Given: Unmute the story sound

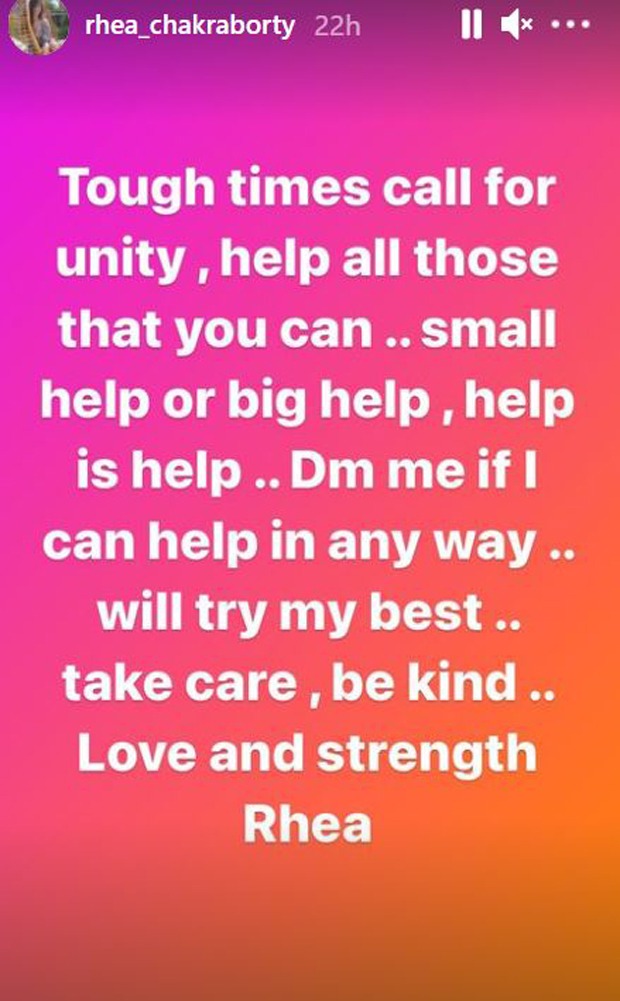Looking at the screenshot, I should pos(517,26).
